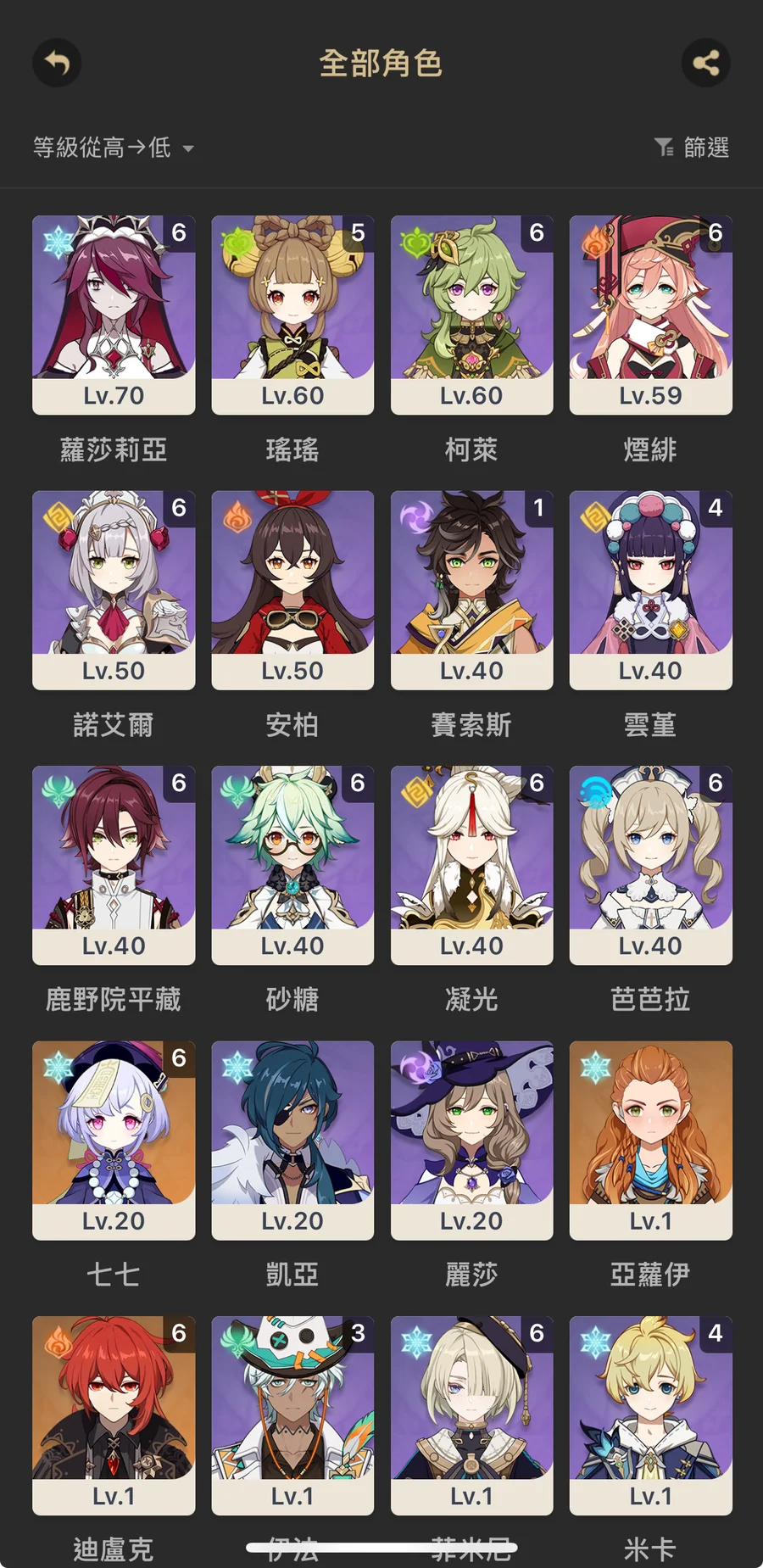This screenshot has width=763, height=1568.
Task: Select the 瑤瑤 character card
Action: coord(292,315)
